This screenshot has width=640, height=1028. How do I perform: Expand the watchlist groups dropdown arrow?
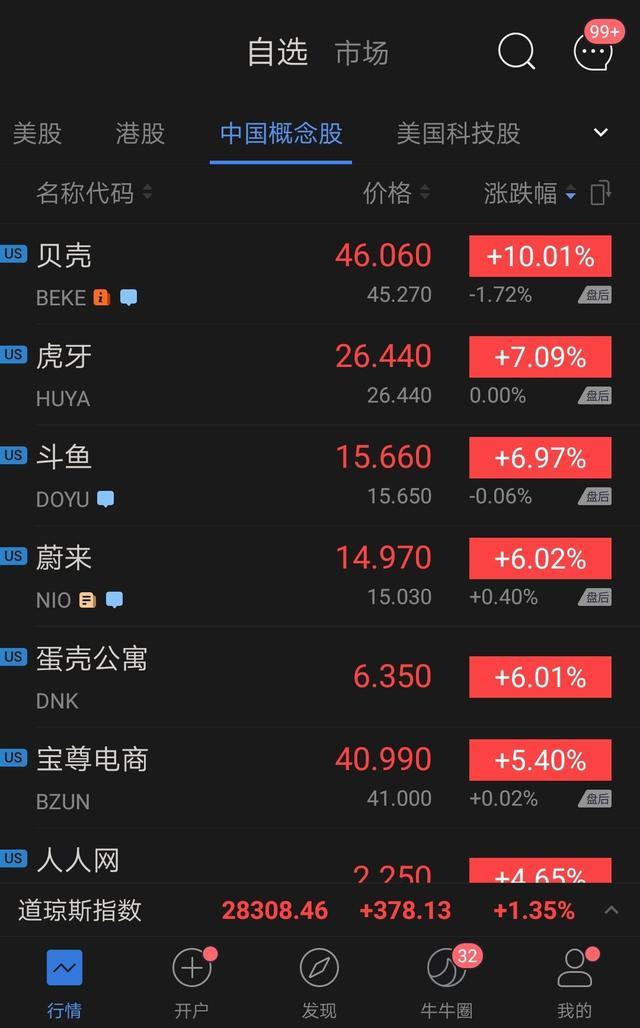coord(601,132)
